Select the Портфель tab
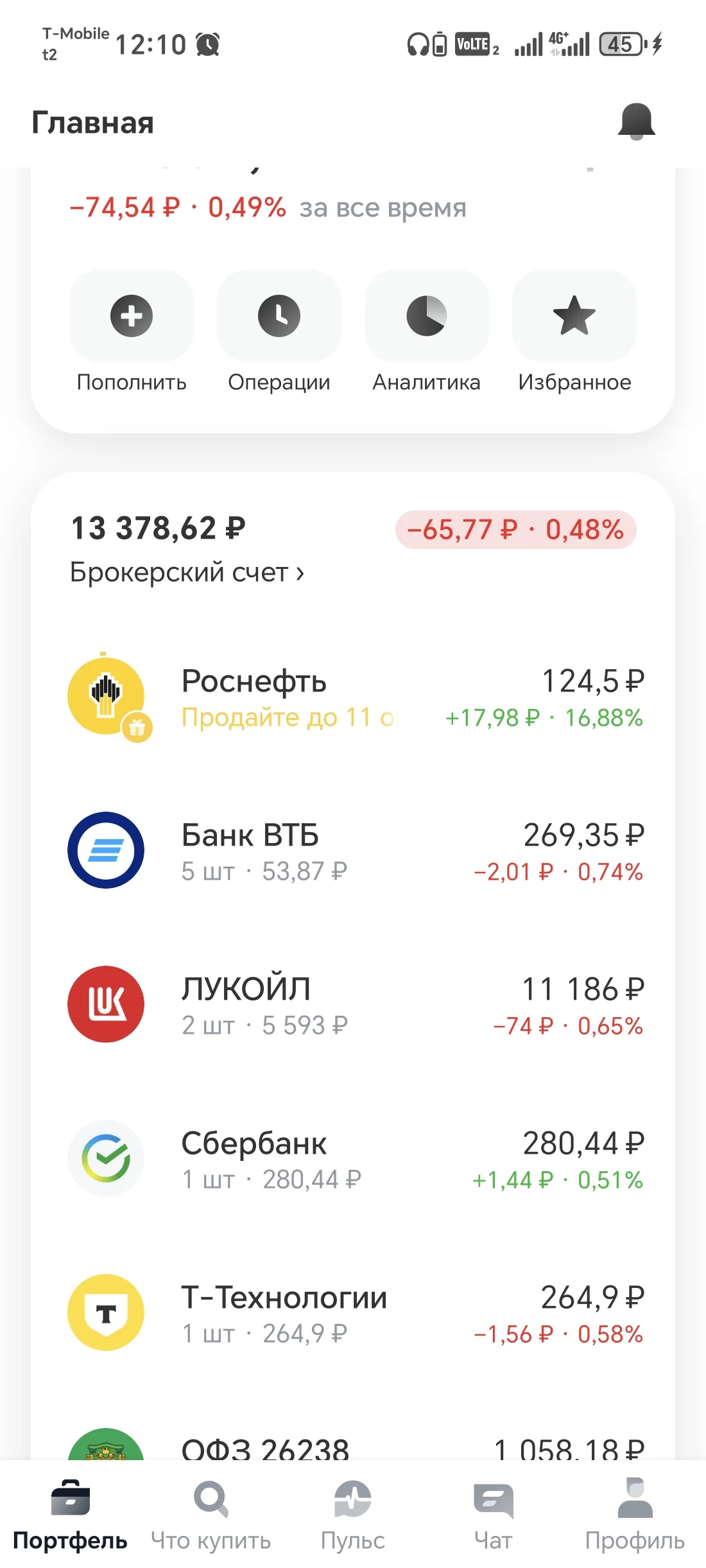The image size is (706, 1568). [71, 1515]
